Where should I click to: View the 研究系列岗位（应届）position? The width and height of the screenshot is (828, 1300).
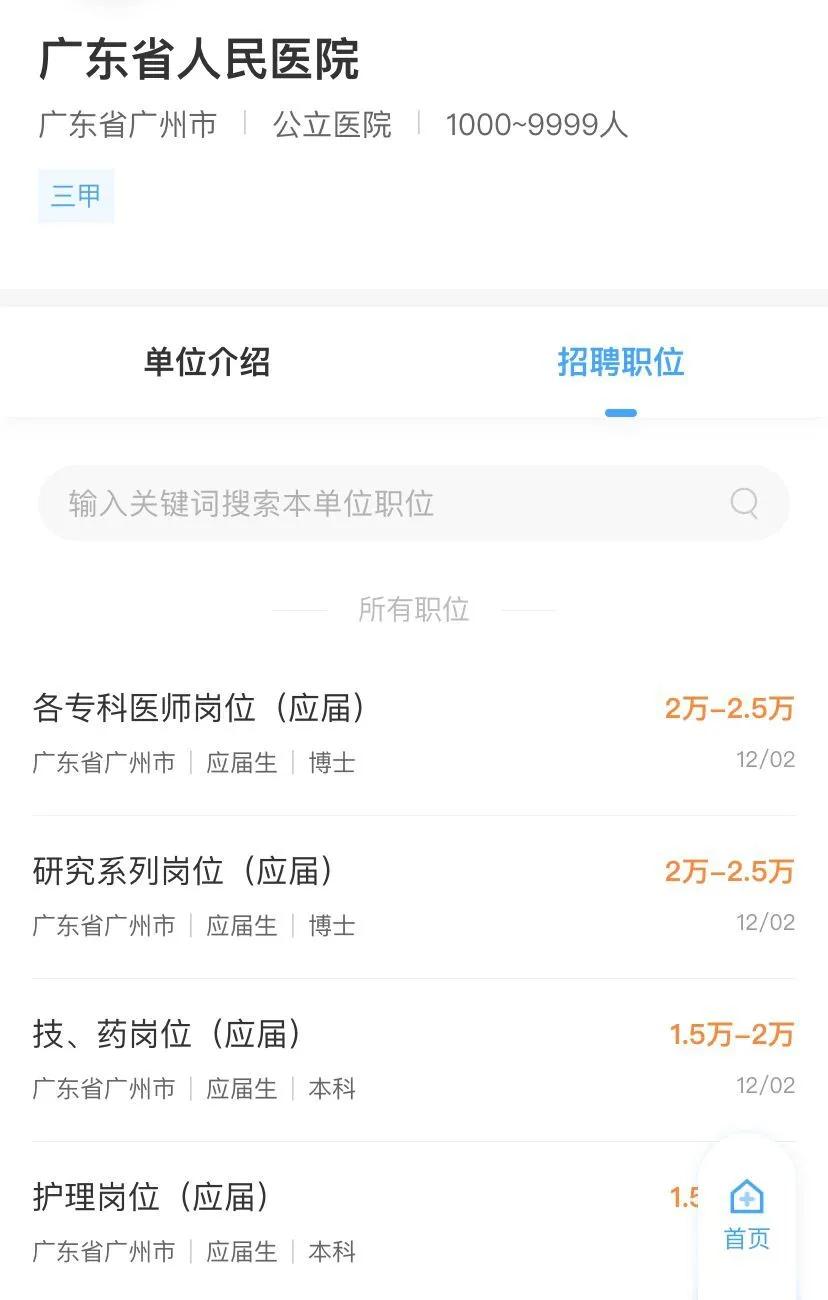pos(184,872)
